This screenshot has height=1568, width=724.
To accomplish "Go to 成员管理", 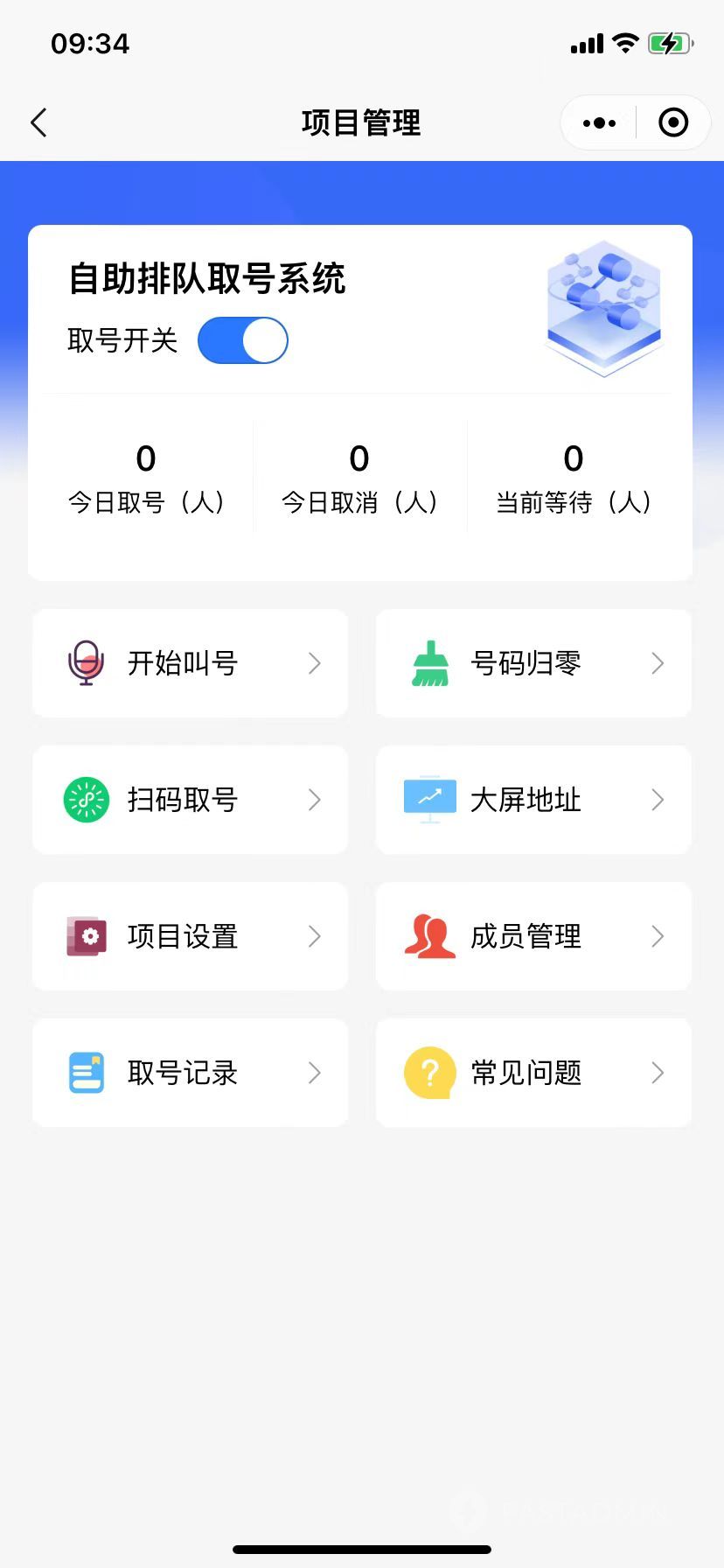I will click(533, 936).
